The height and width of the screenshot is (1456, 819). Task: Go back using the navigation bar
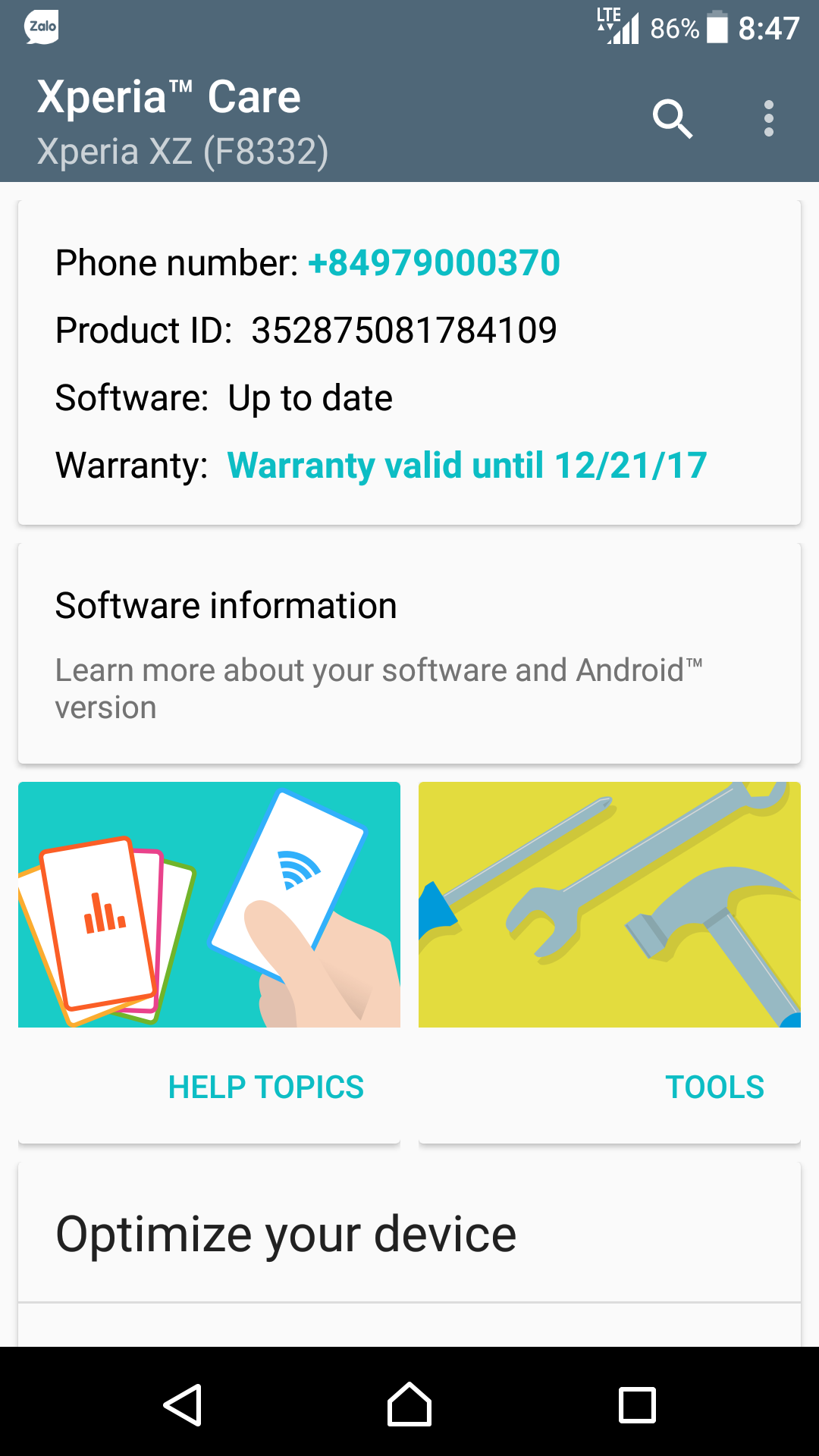coord(182,1405)
